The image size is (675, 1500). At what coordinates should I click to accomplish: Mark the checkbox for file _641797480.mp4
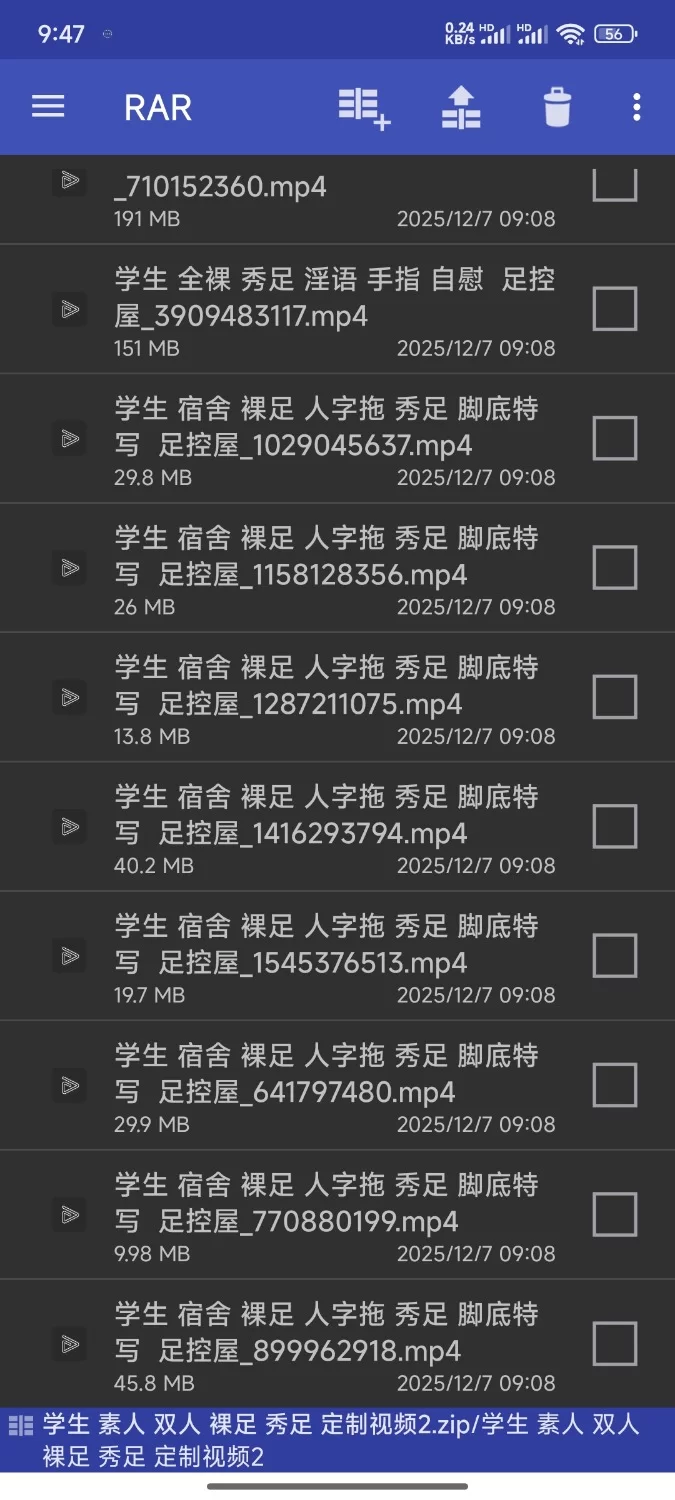click(x=615, y=1085)
